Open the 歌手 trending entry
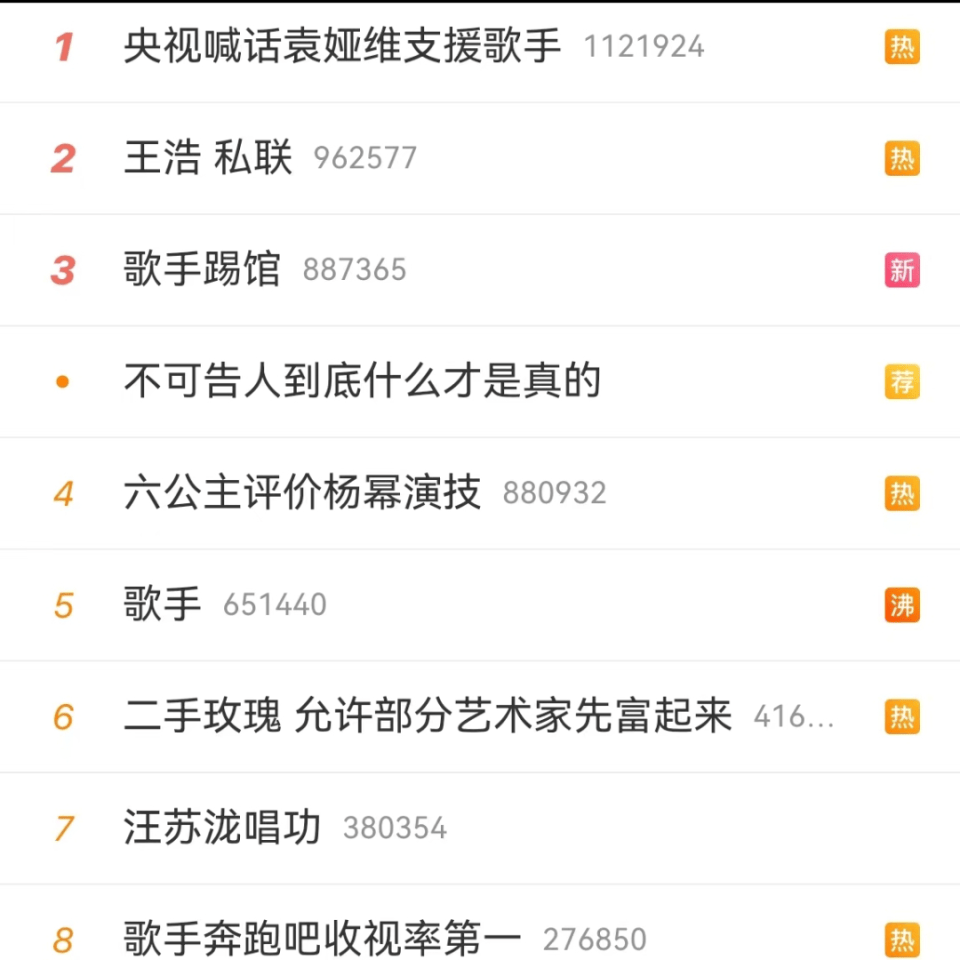Viewport: 960px width, 960px height. coord(163,605)
